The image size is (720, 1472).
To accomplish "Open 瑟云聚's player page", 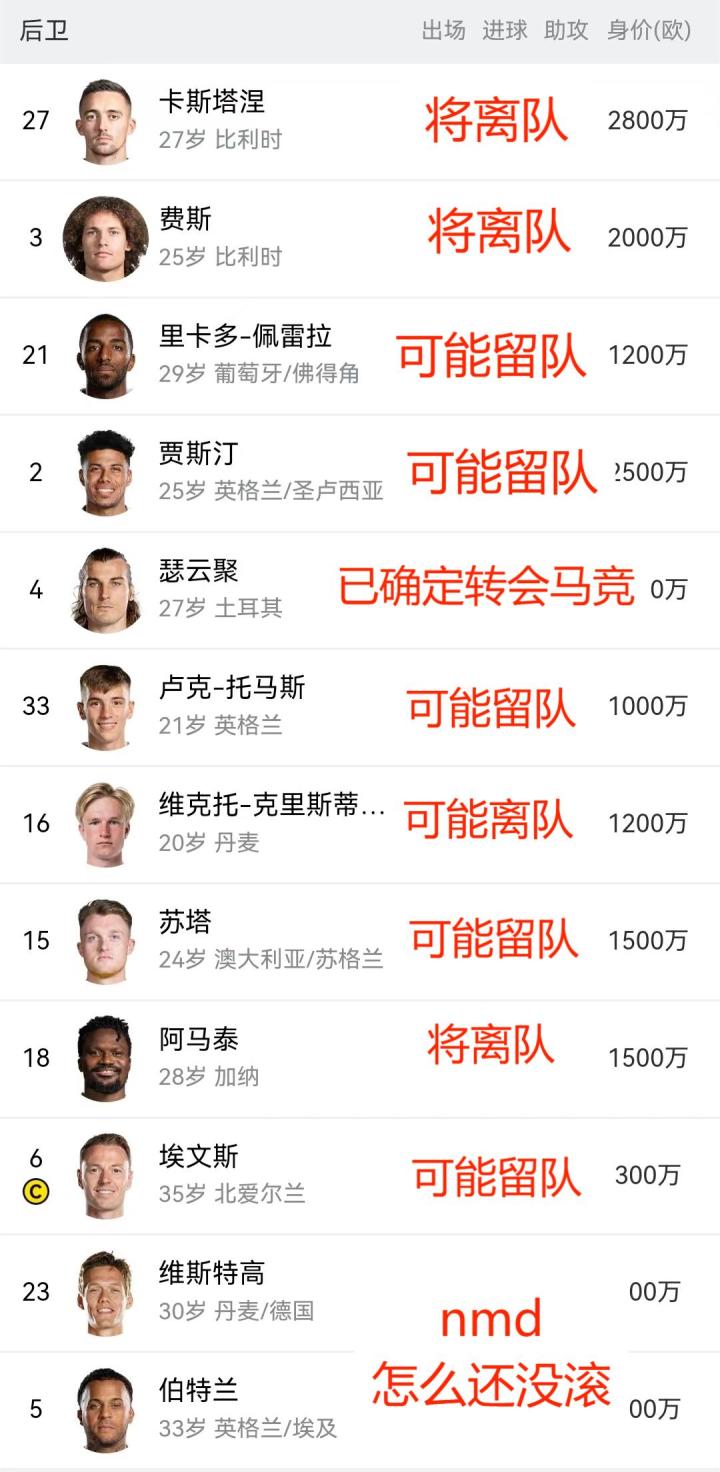I will click(198, 572).
